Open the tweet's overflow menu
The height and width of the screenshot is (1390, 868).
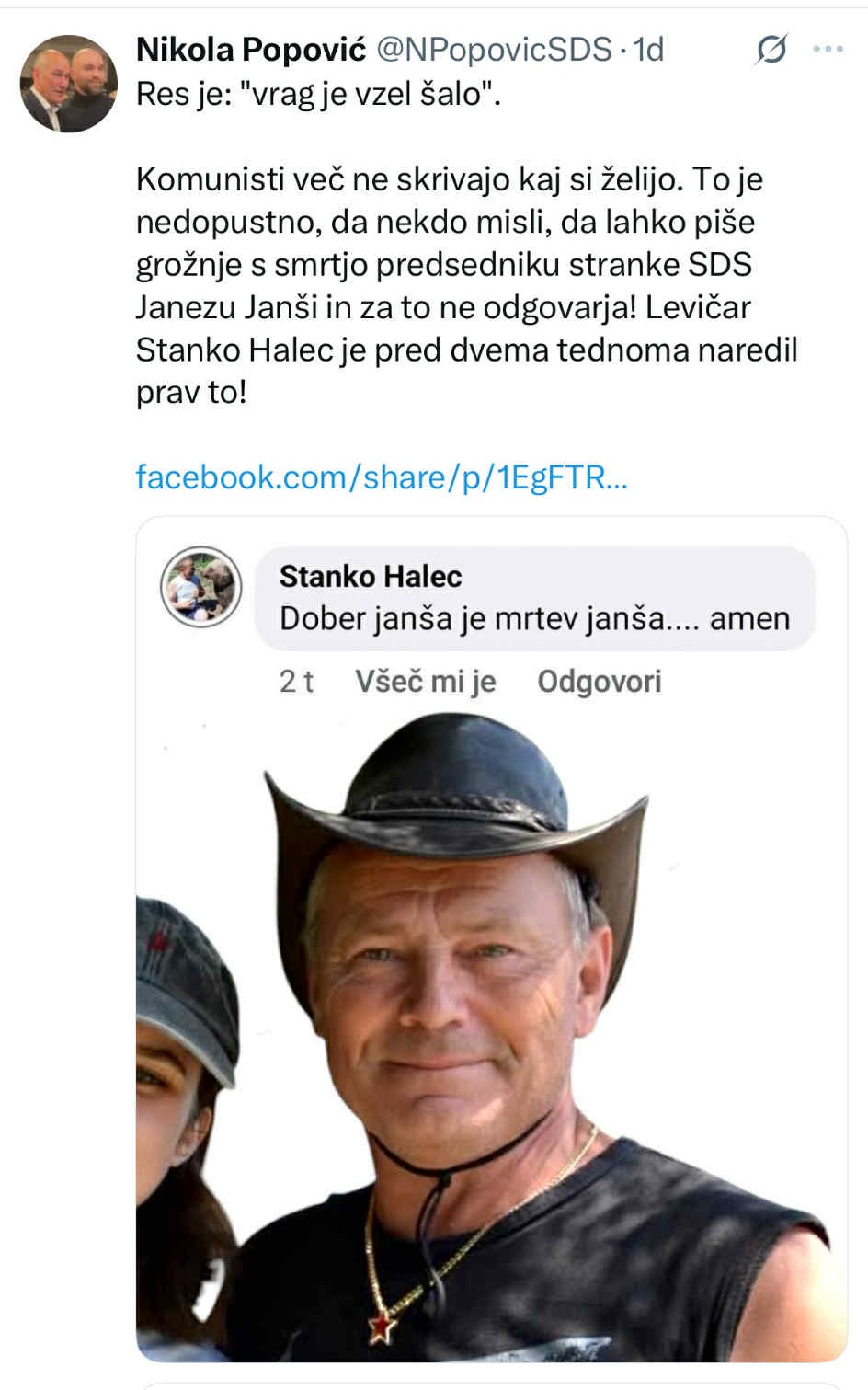point(828,50)
